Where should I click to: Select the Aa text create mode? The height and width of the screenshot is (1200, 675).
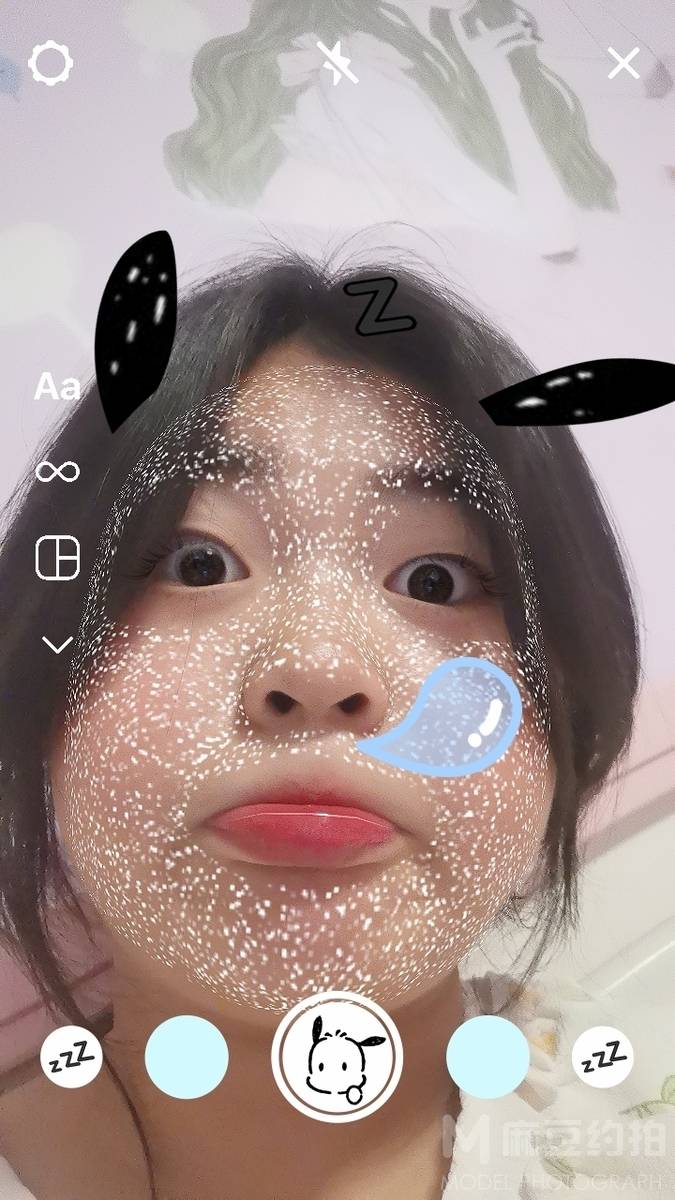pyautogui.click(x=57, y=387)
